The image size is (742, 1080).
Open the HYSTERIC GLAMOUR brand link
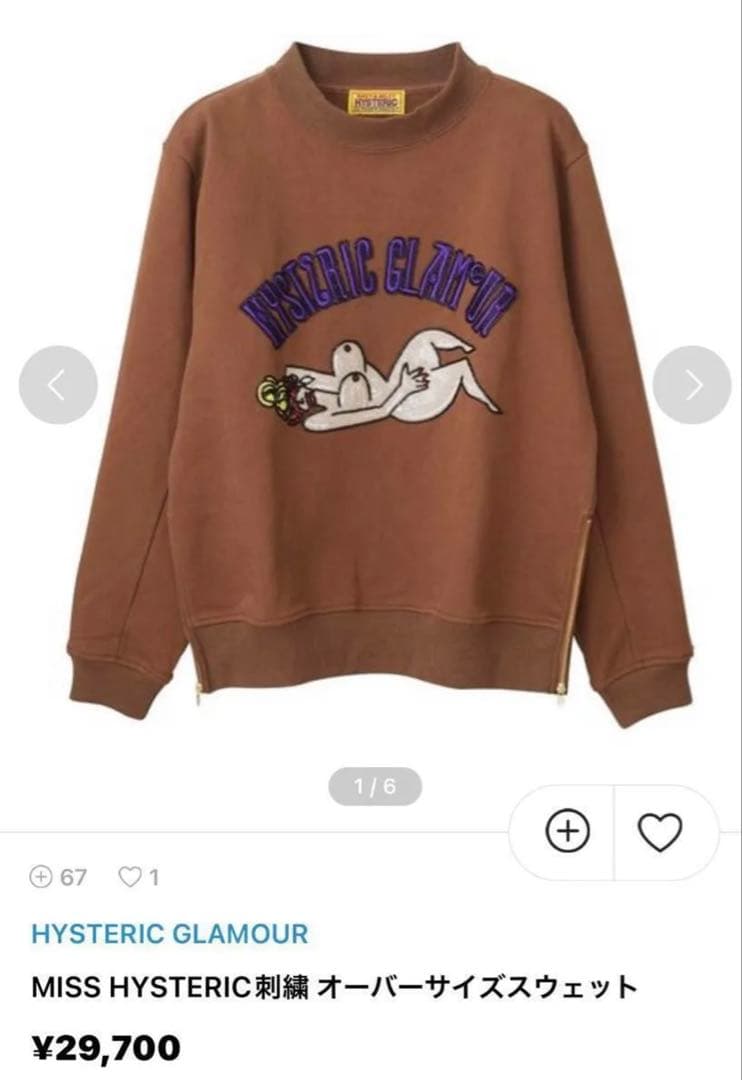tap(170, 934)
